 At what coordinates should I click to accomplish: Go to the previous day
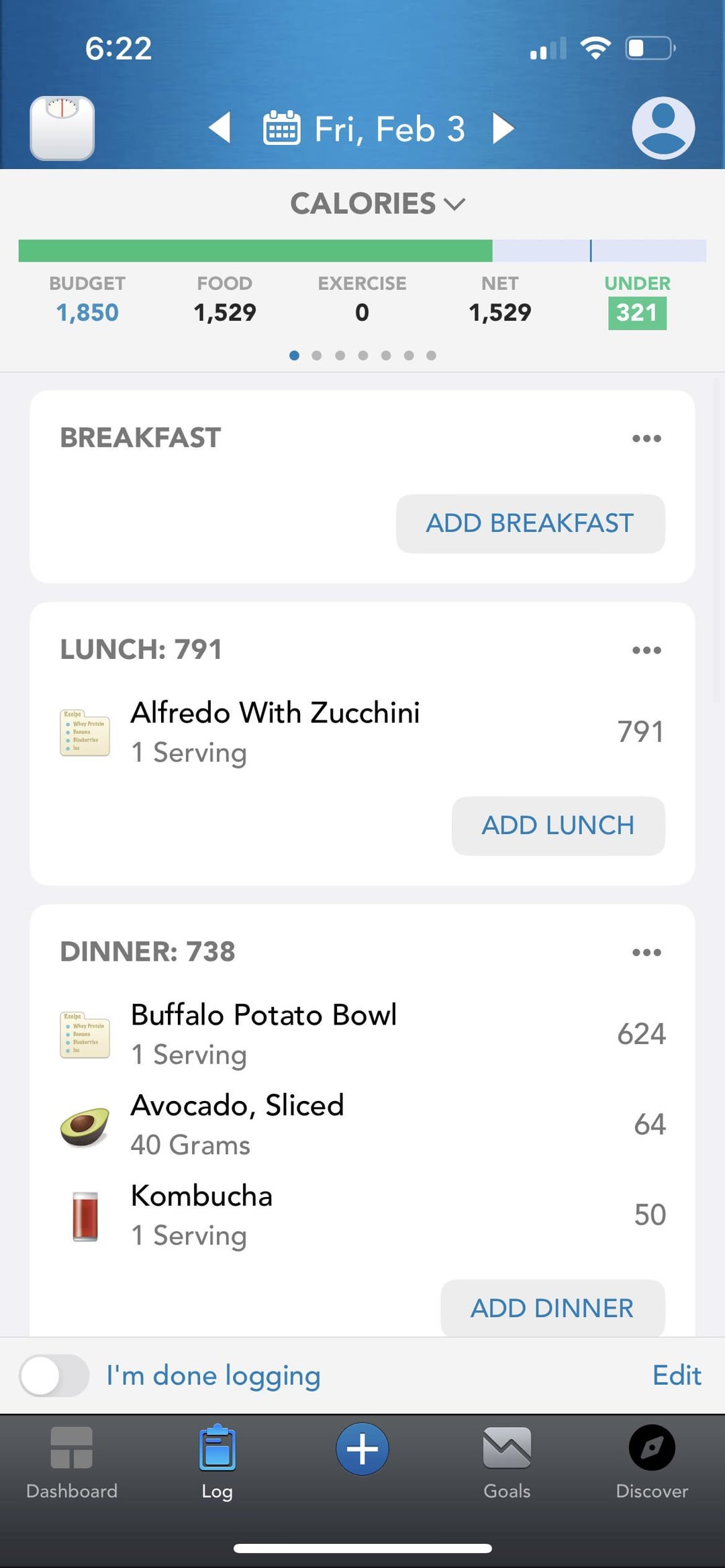tap(220, 128)
